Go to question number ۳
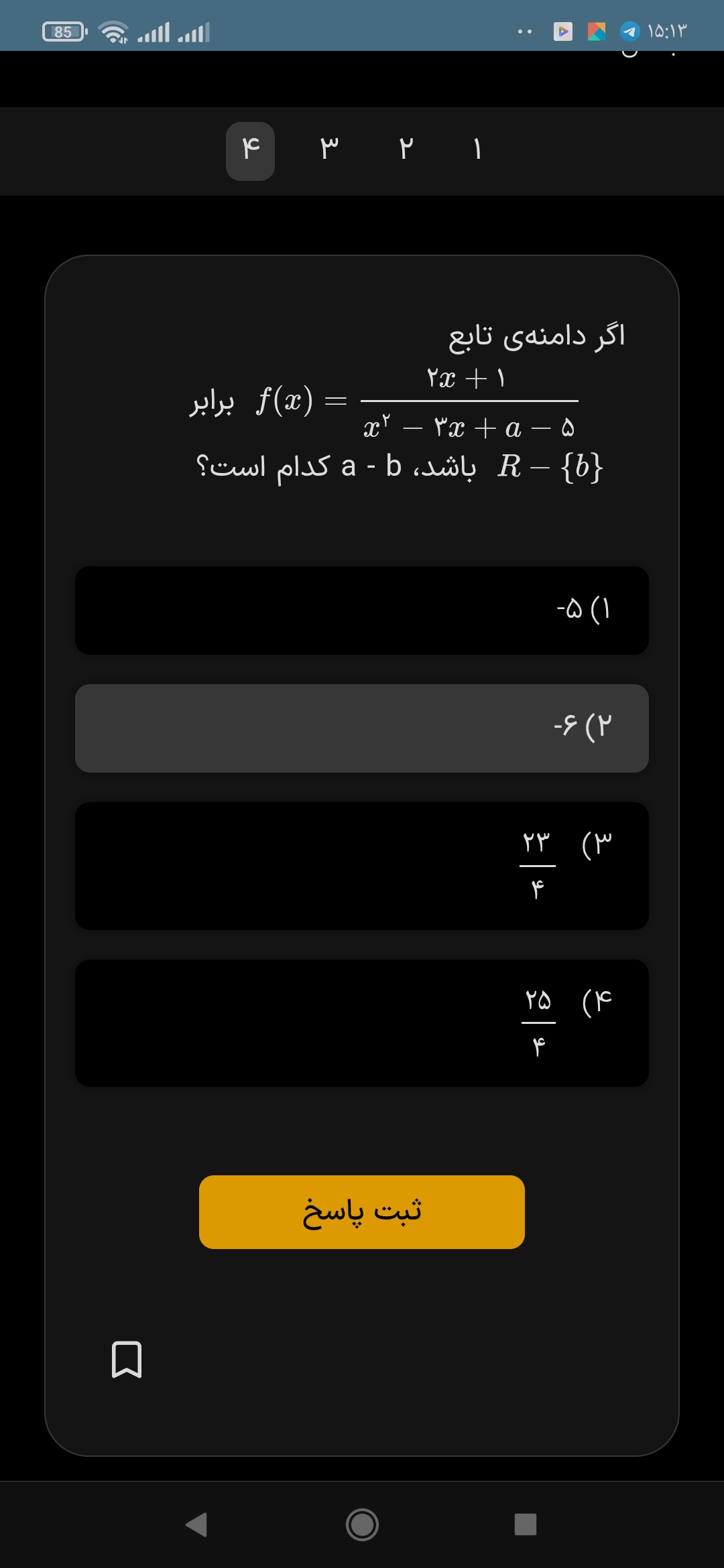 [x=329, y=149]
